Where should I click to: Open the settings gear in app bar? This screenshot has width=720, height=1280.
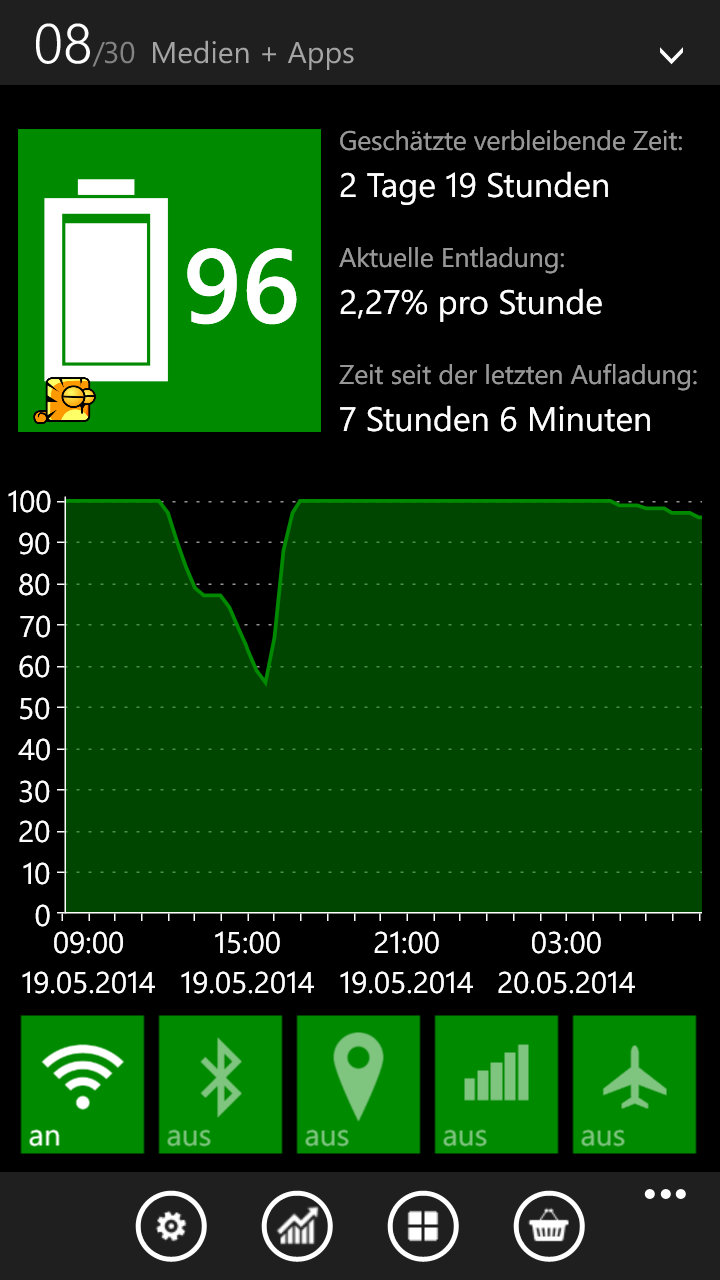click(x=171, y=1226)
